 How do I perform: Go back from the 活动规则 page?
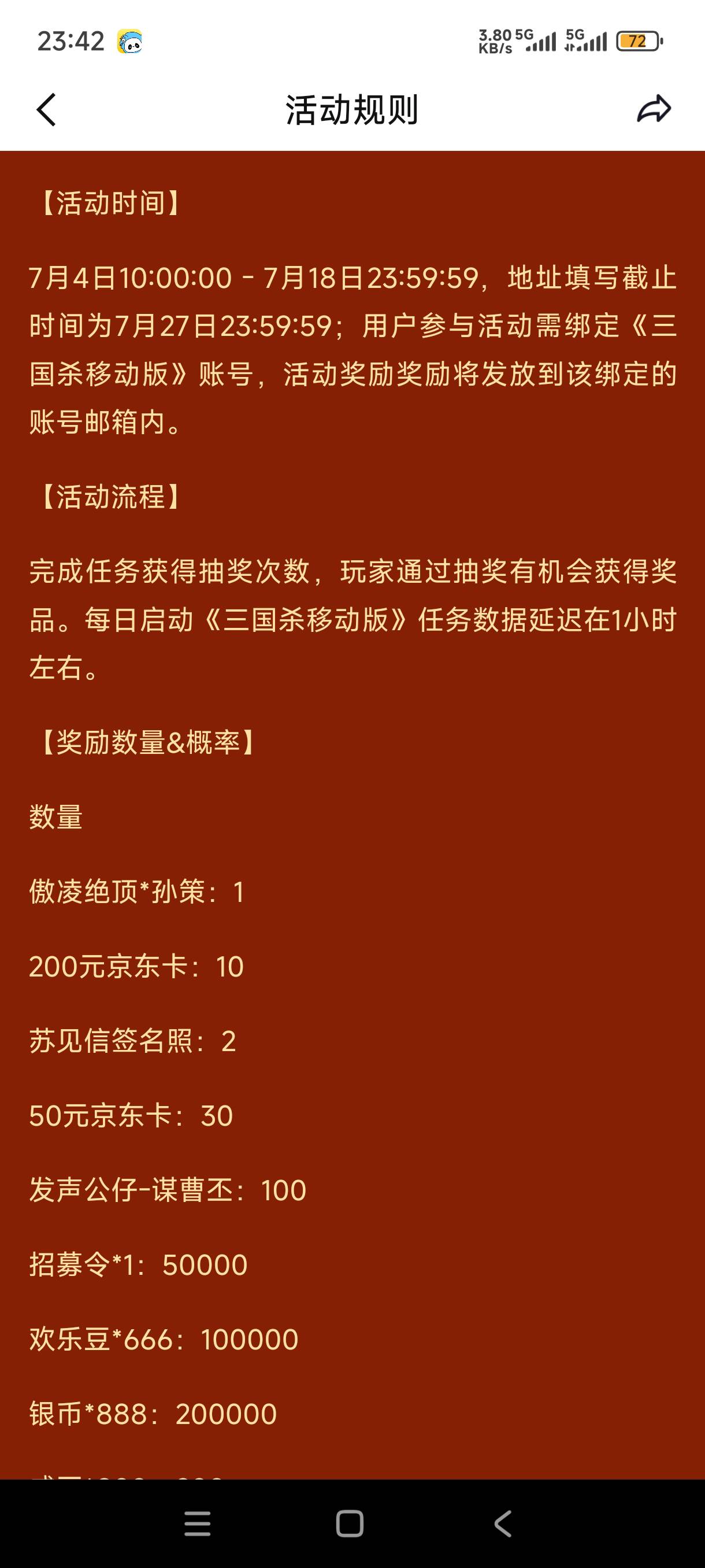[x=46, y=110]
